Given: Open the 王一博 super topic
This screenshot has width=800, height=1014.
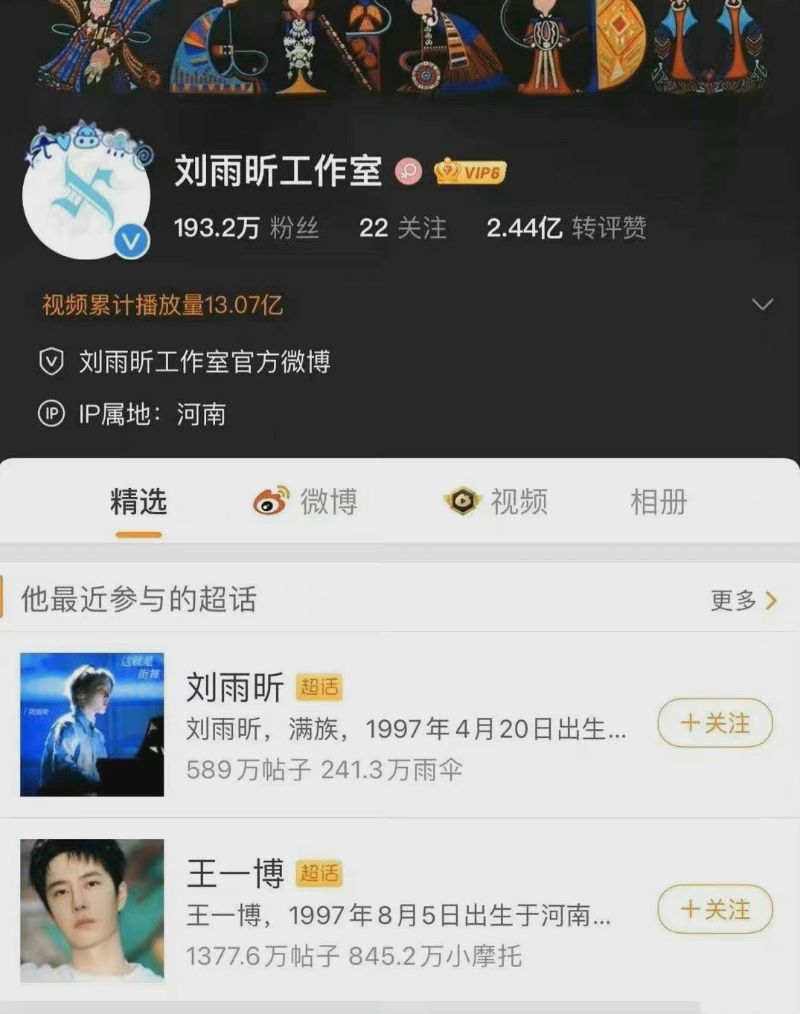Looking at the screenshot, I should click(236, 873).
